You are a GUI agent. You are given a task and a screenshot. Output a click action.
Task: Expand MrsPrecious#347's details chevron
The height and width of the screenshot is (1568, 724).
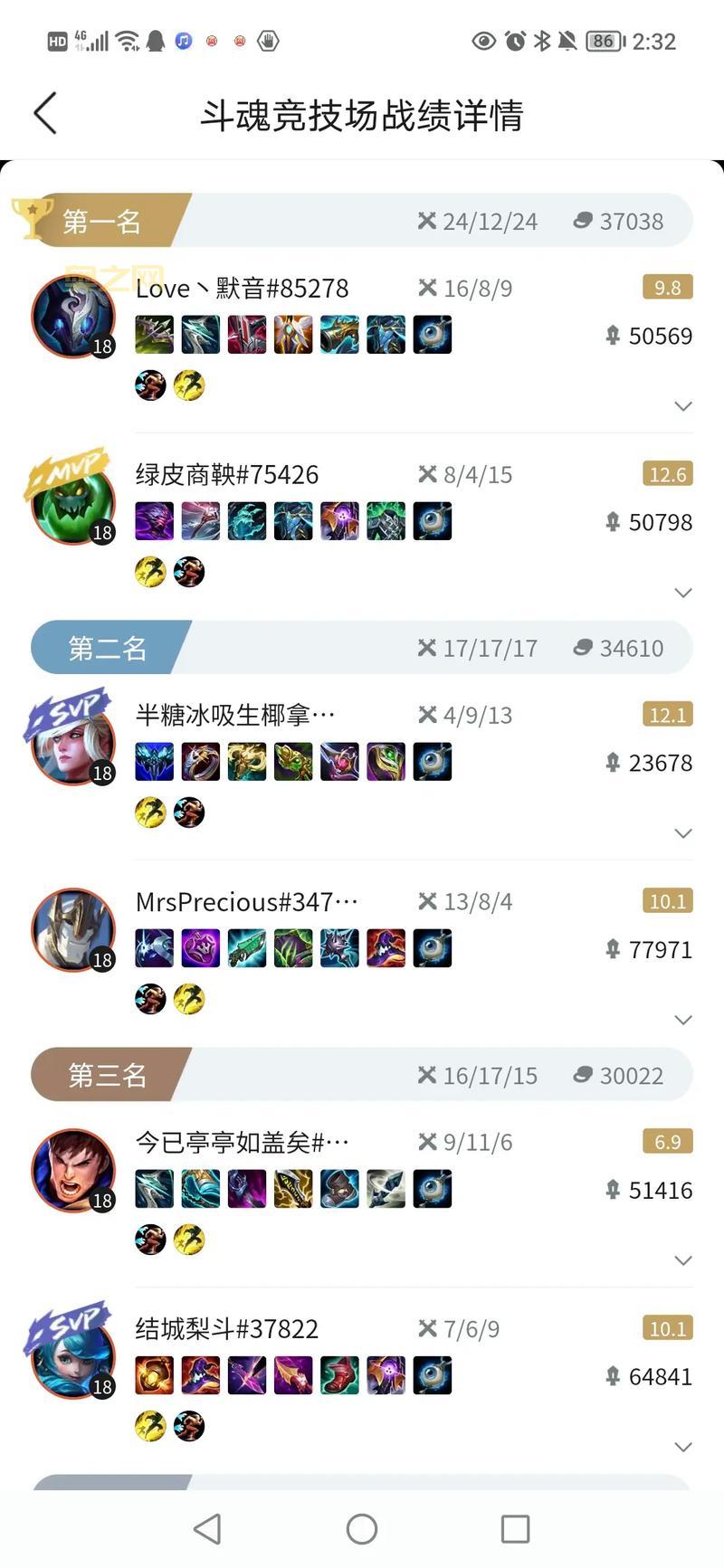pos(683,1019)
